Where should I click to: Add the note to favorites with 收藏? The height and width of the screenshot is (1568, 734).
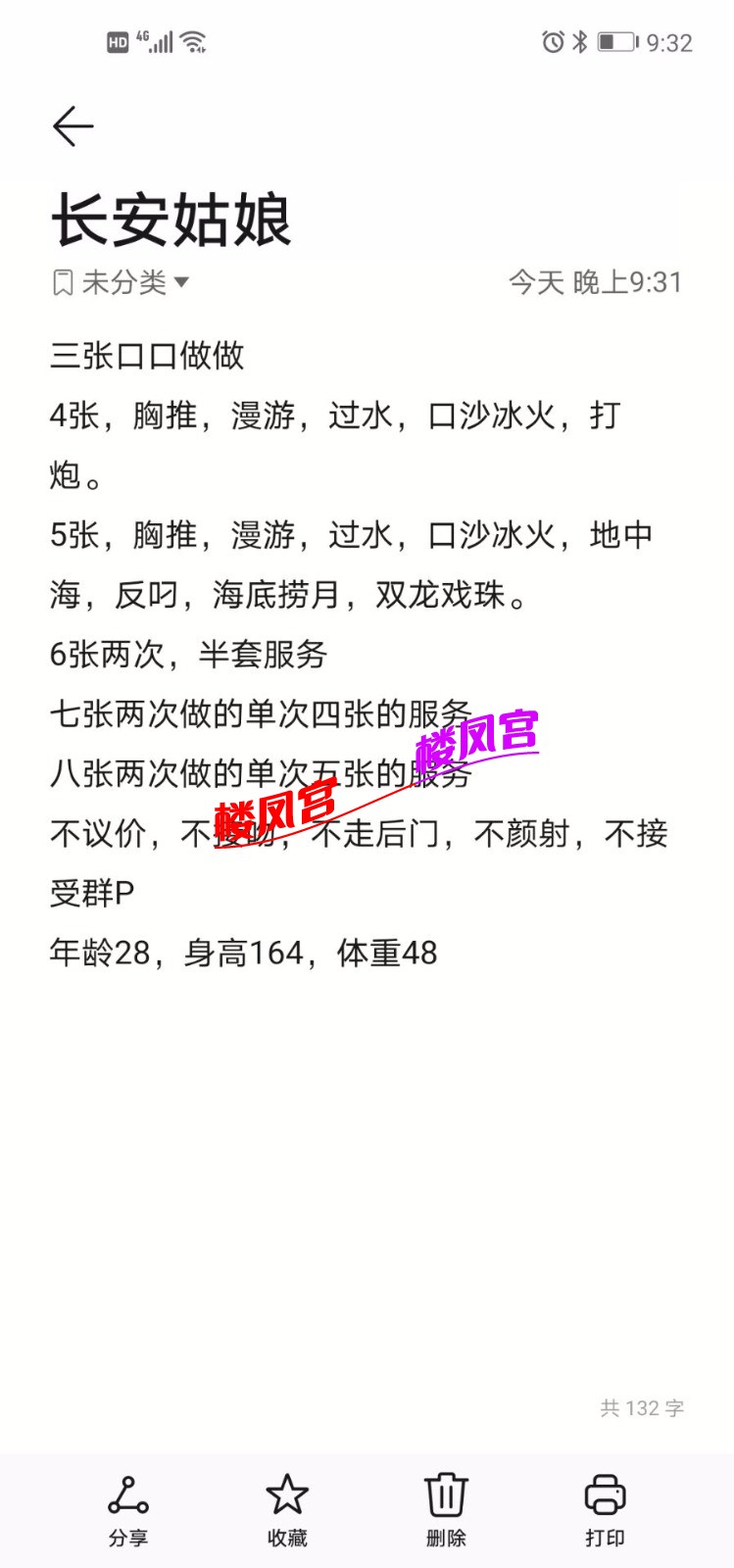(x=287, y=1509)
